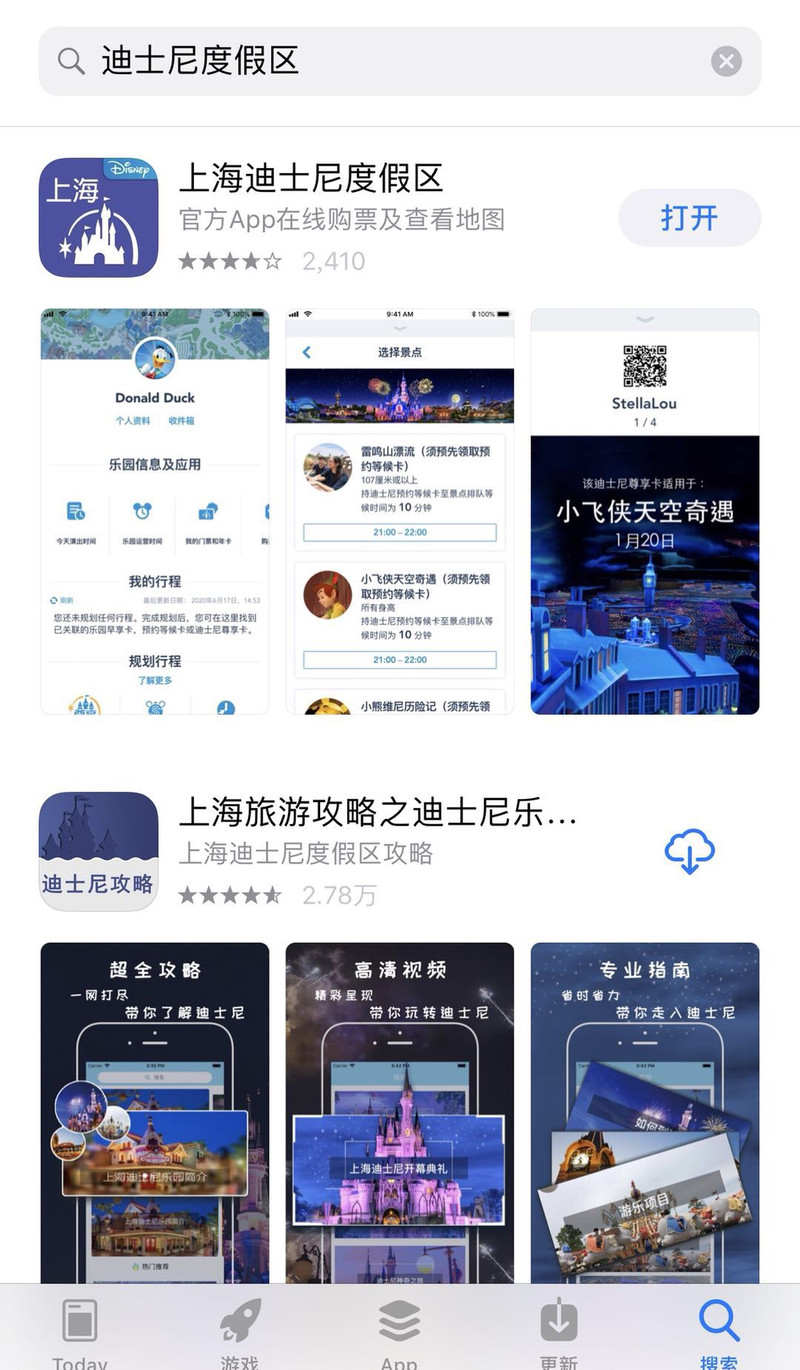Screen dimensions: 800x1370
Task: Switch to the Today tab
Action: click(80, 1332)
